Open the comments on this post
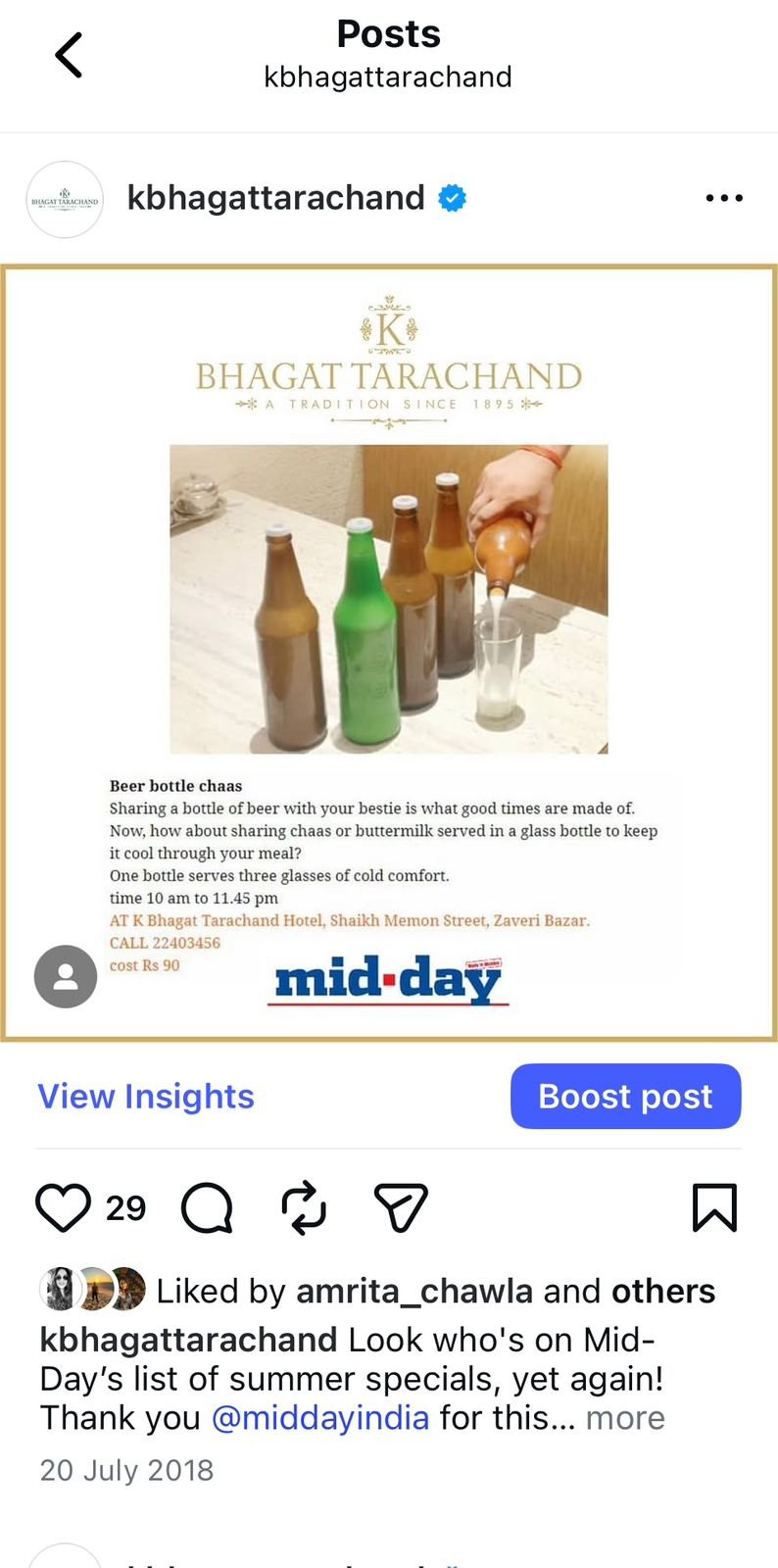This screenshot has width=778, height=1568. tap(207, 1207)
